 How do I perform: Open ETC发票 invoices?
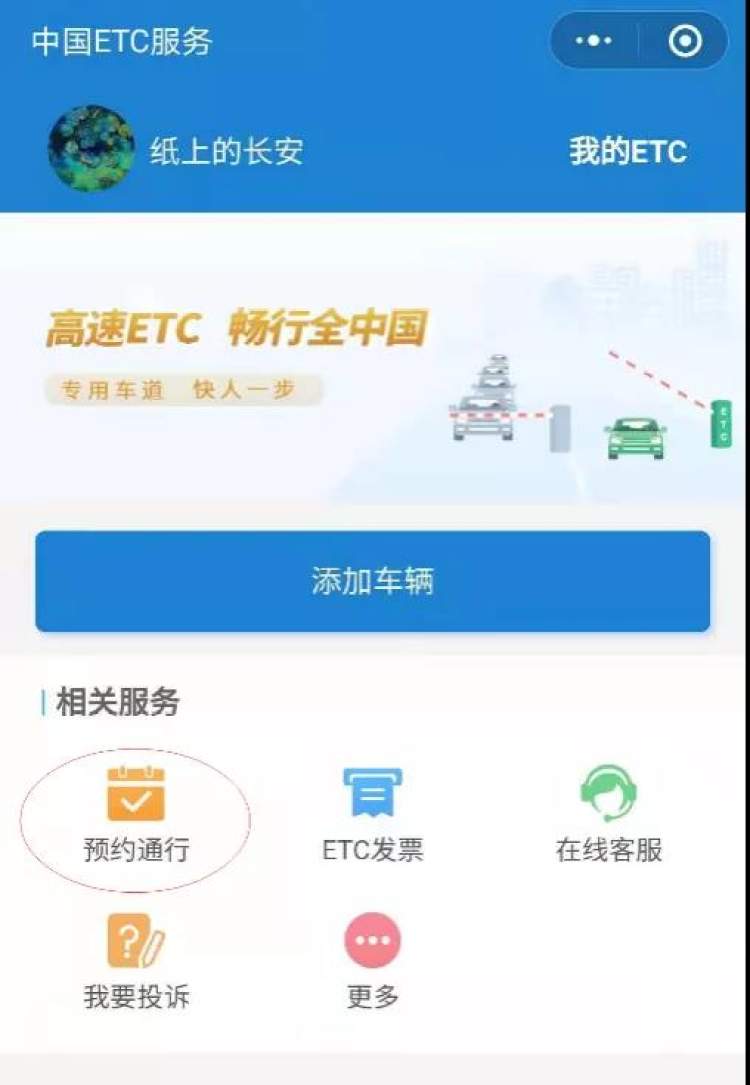tap(373, 814)
